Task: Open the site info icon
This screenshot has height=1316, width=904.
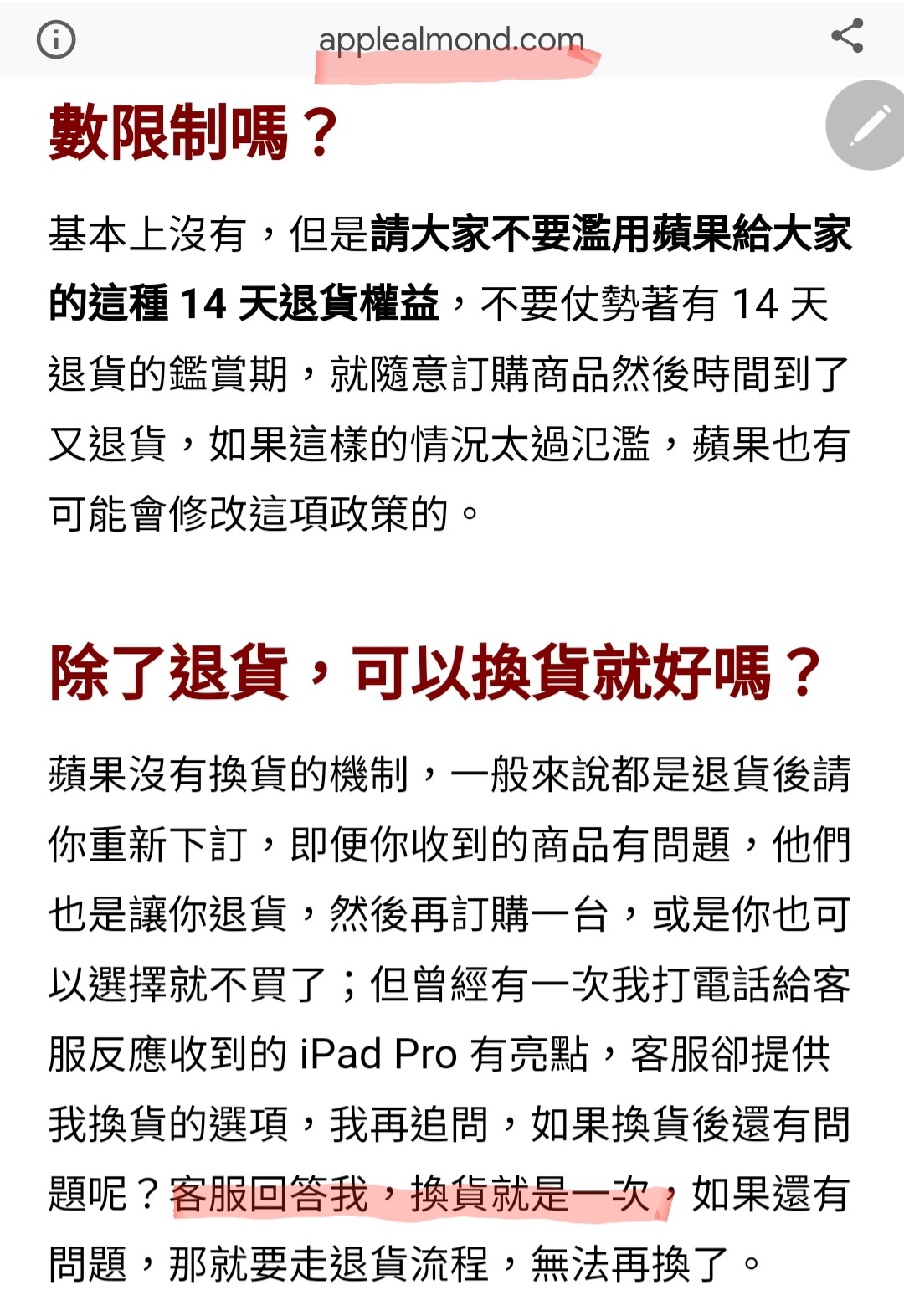Action: (x=56, y=39)
